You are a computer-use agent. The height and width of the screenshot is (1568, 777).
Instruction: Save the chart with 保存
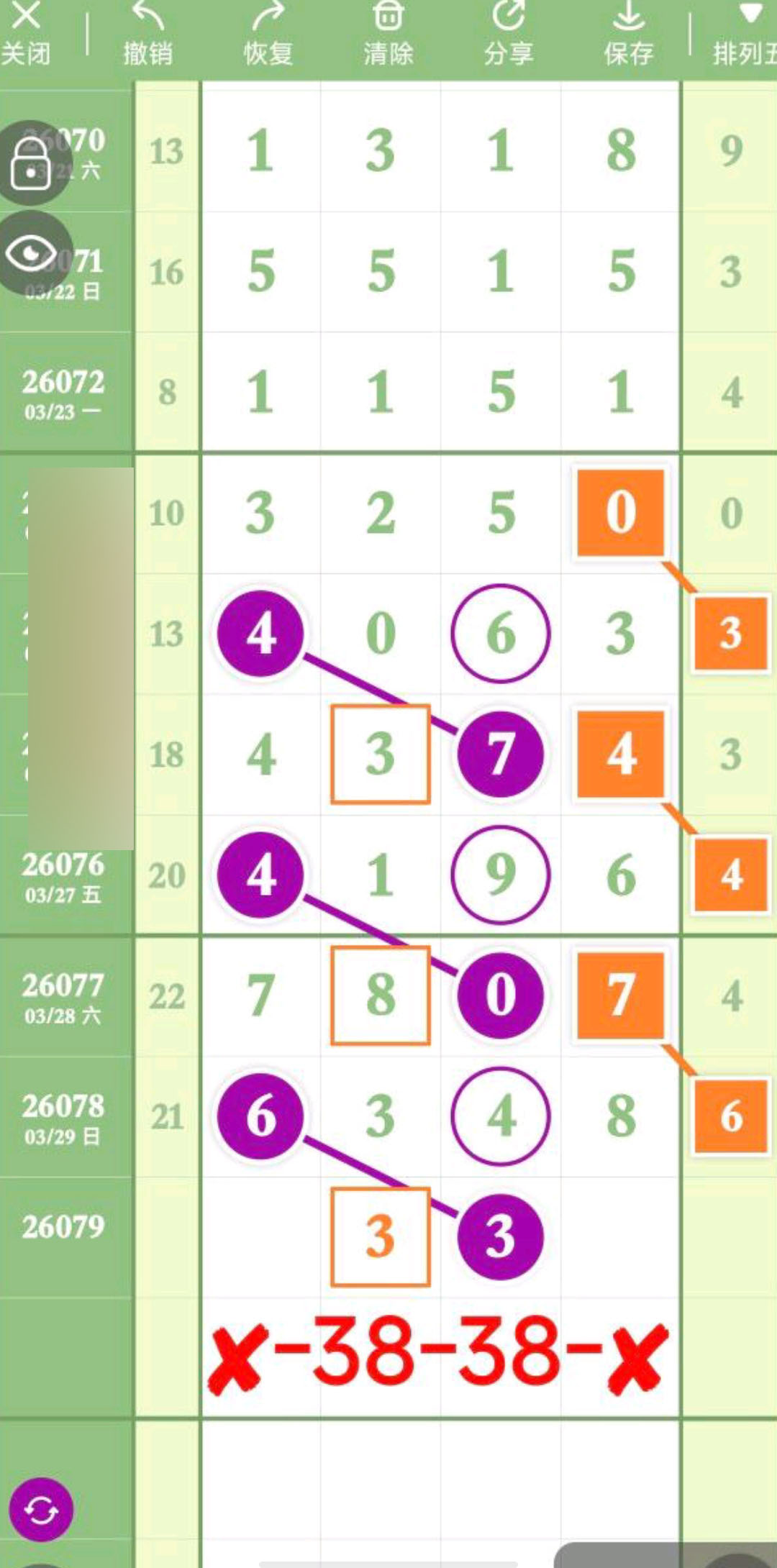(x=628, y=34)
